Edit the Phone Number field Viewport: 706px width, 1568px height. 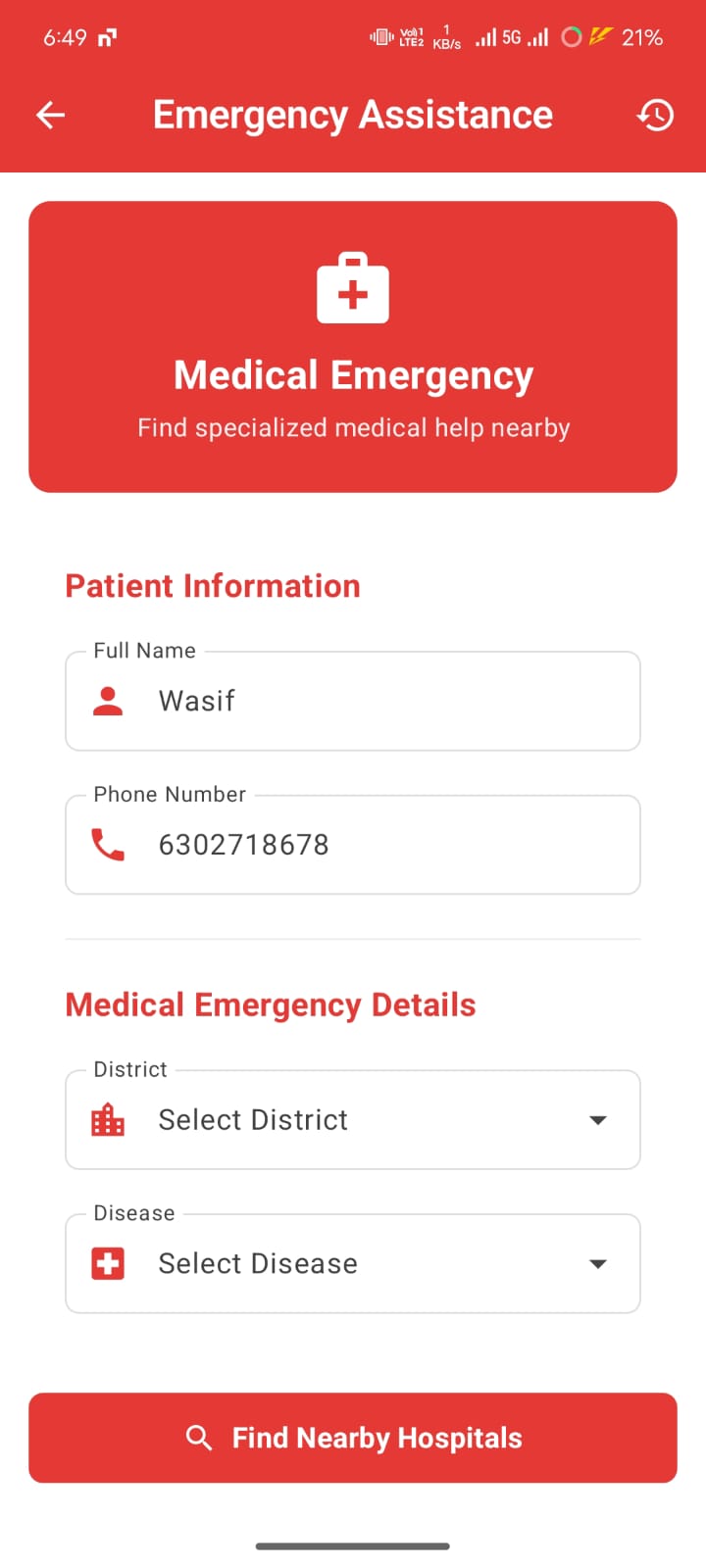coord(353,845)
